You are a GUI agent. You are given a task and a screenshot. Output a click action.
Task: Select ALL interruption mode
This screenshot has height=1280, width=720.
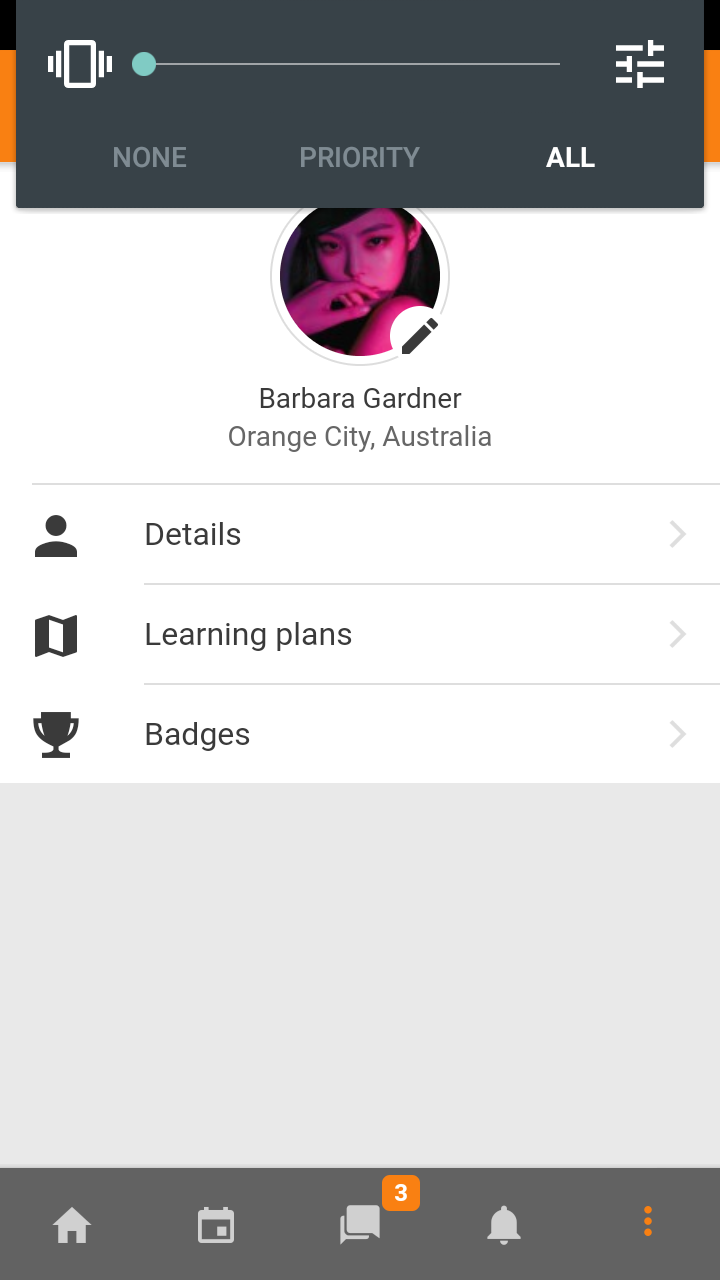pyautogui.click(x=571, y=157)
